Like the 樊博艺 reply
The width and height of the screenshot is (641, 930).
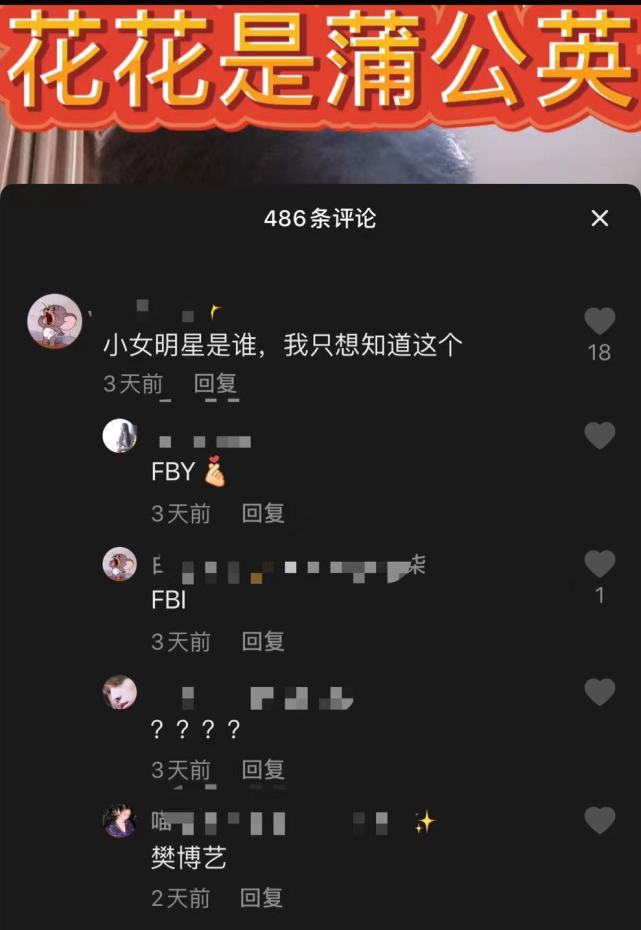click(599, 821)
